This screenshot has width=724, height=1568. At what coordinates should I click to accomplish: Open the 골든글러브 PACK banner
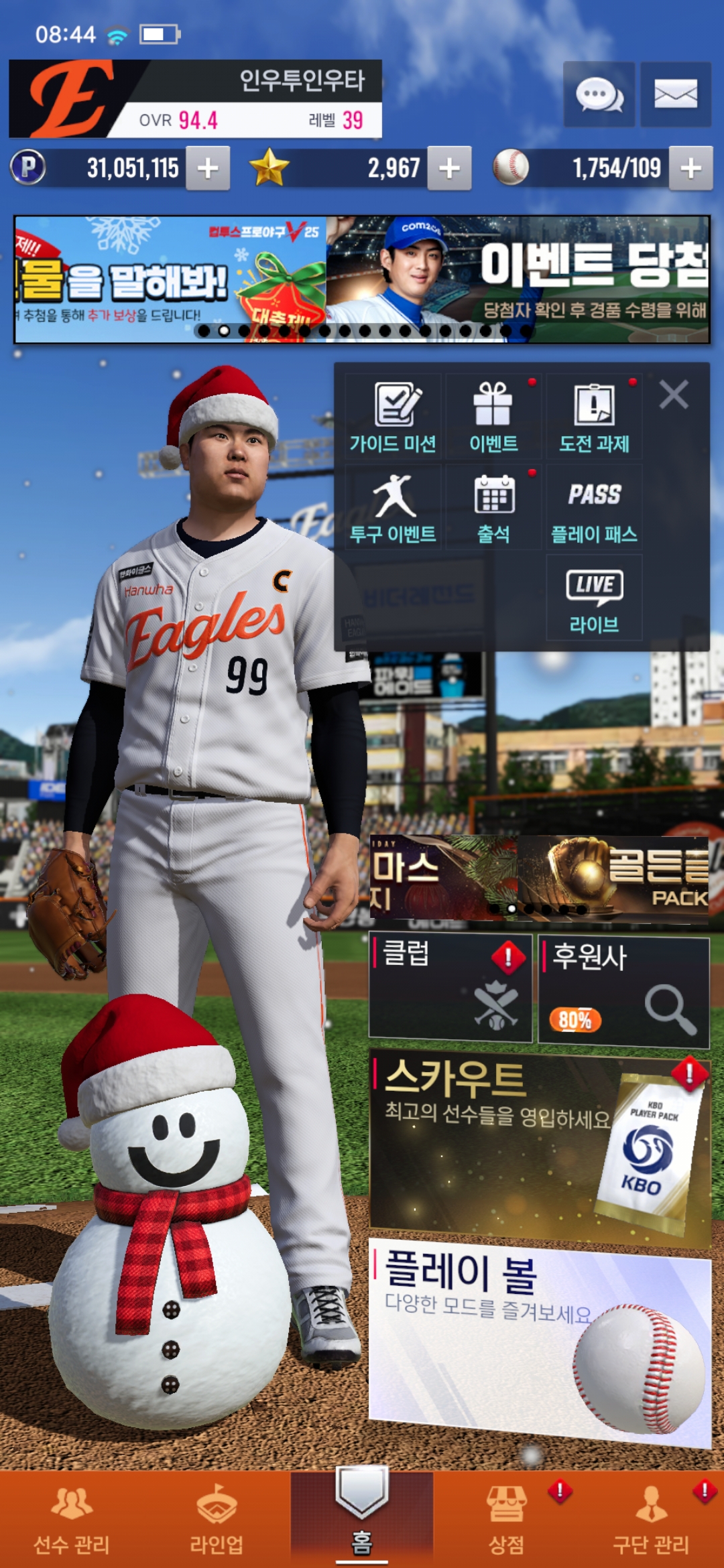613,878
